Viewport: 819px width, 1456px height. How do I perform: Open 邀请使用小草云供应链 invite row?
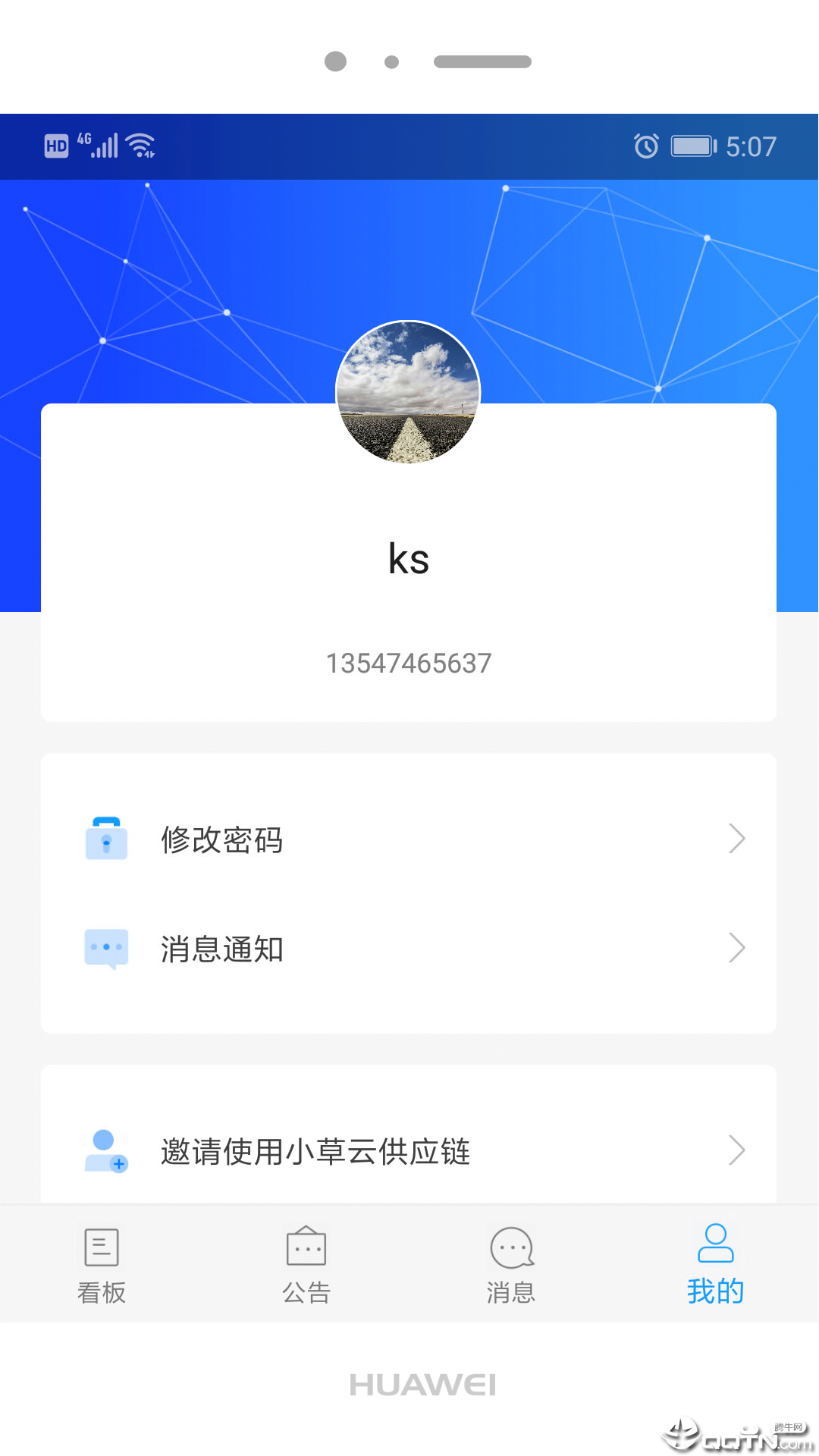(x=409, y=1150)
